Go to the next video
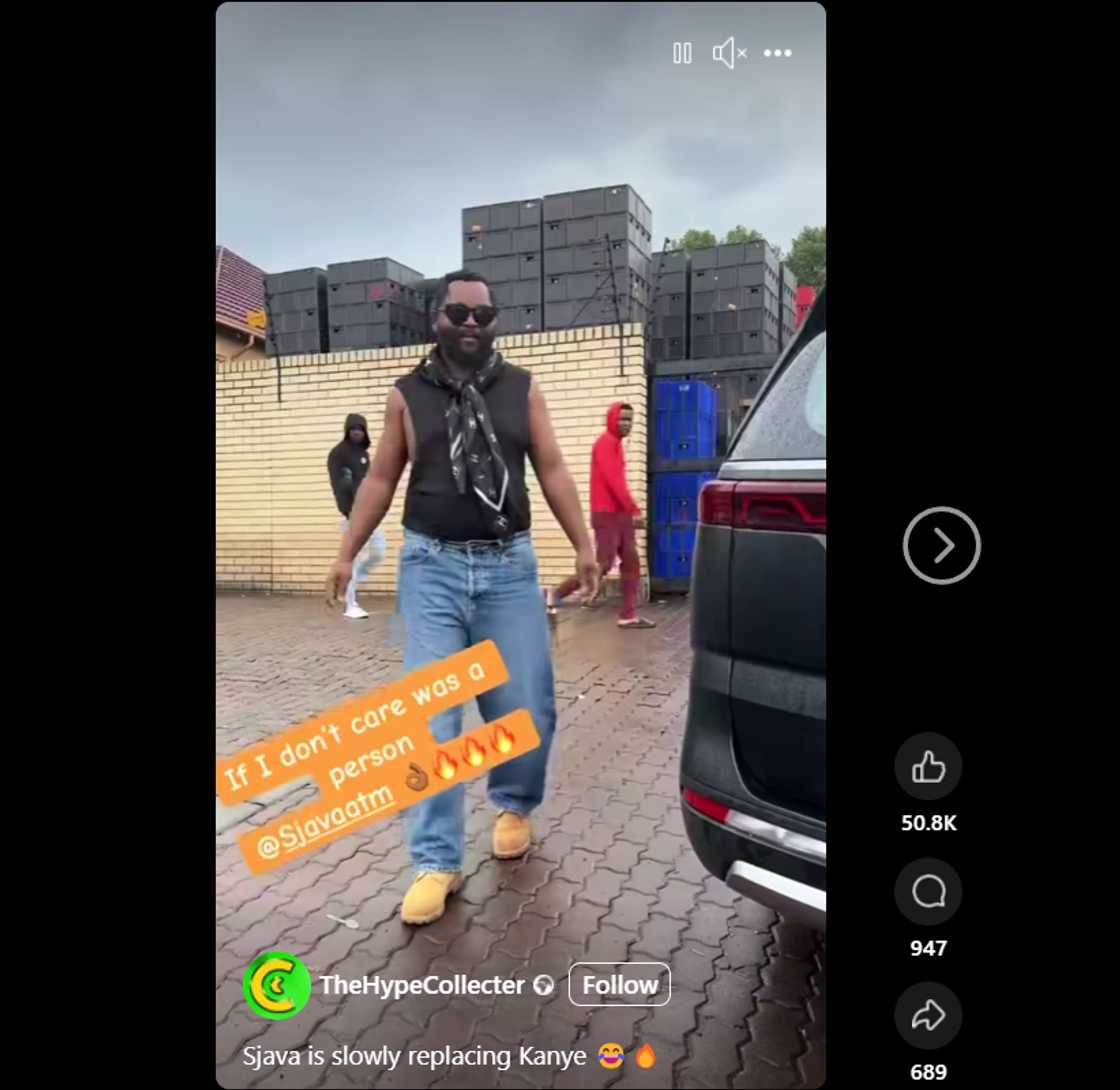The height and width of the screenshot is (1090, 1120). 941,545
